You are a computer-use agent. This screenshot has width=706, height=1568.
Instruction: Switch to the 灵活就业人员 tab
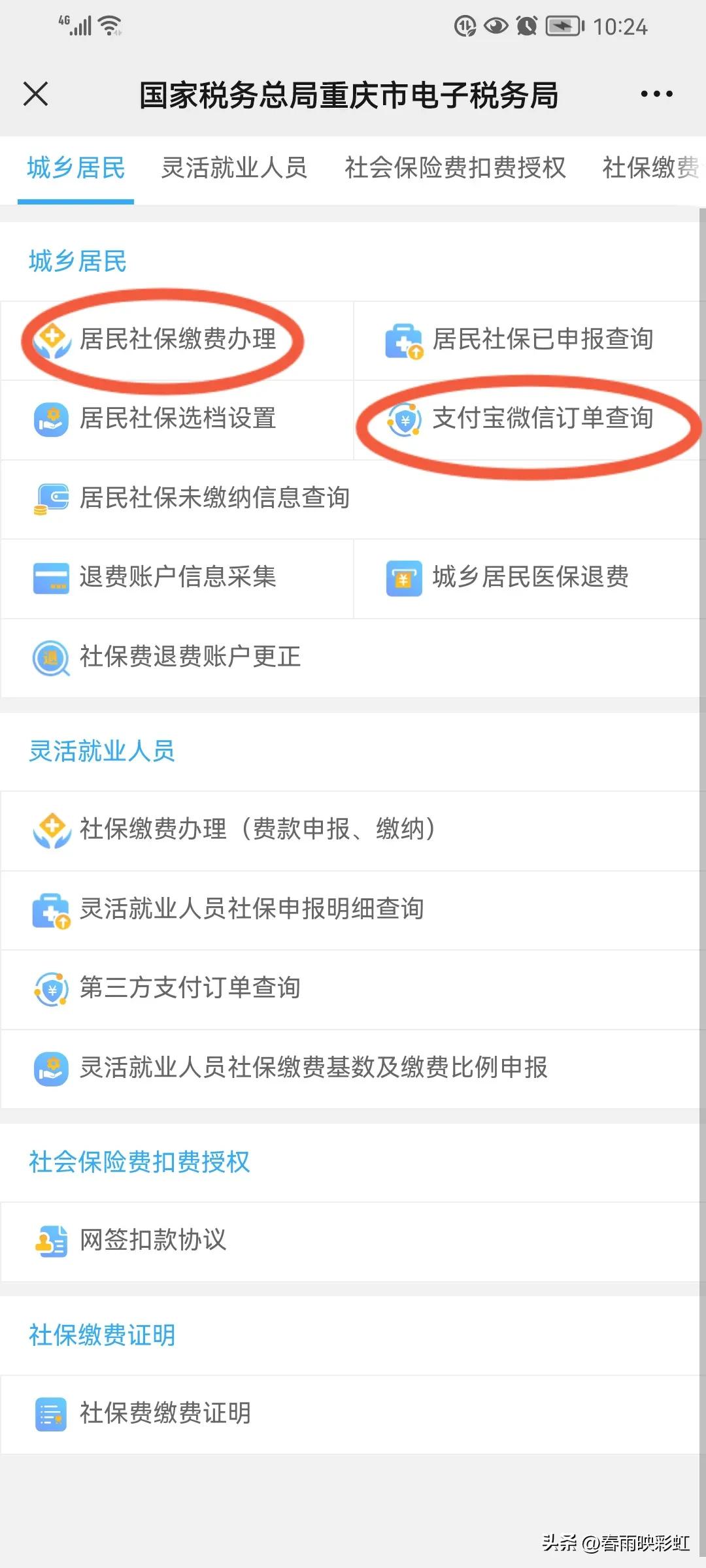[237, 169]
